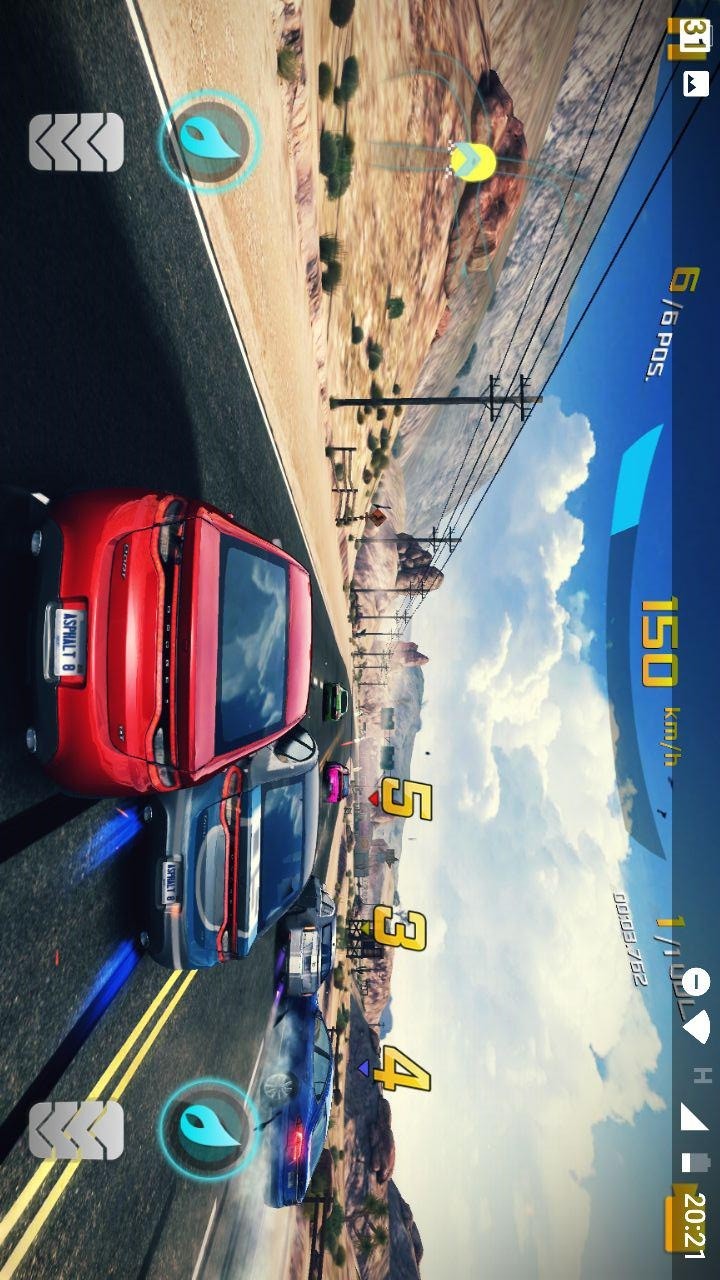Activate the nitro boost beside the blue car

tap(211, 1129)
